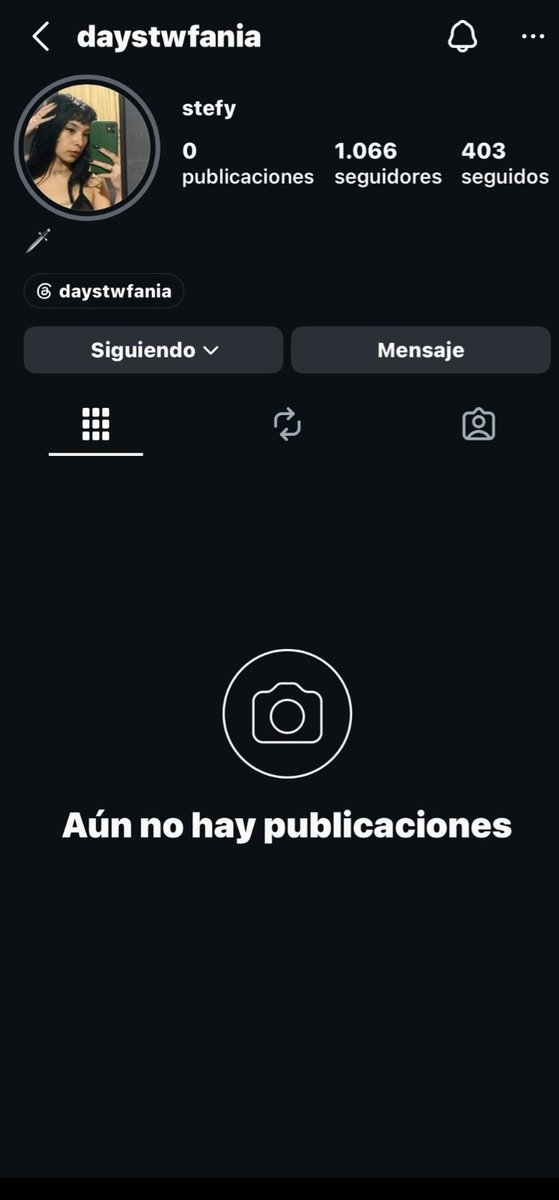The height and width of the screenshot is (1200, 559).
Task: Expand the Siguiendo dropdown button
Action: tap(153, 350)
